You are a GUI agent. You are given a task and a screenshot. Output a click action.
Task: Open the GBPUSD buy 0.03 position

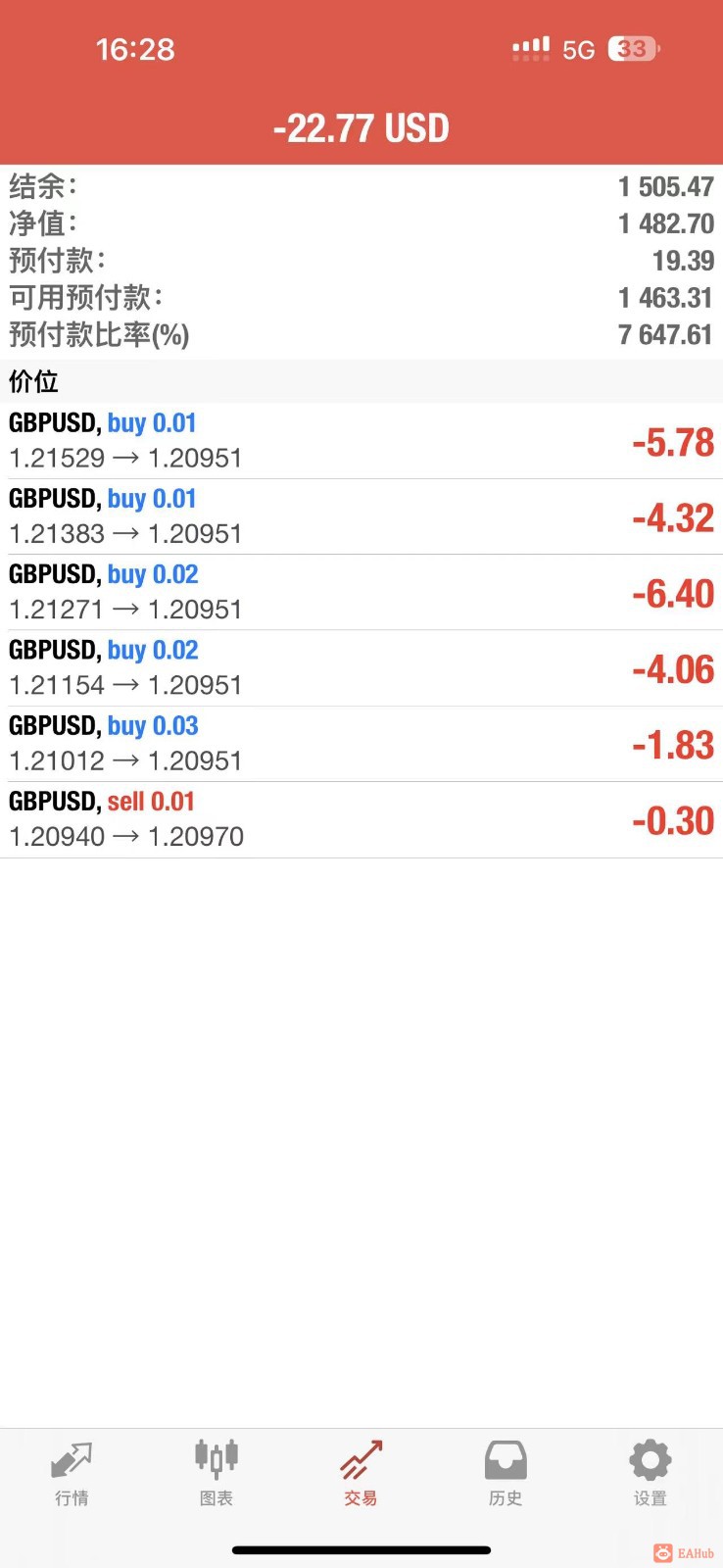[361, 744]
